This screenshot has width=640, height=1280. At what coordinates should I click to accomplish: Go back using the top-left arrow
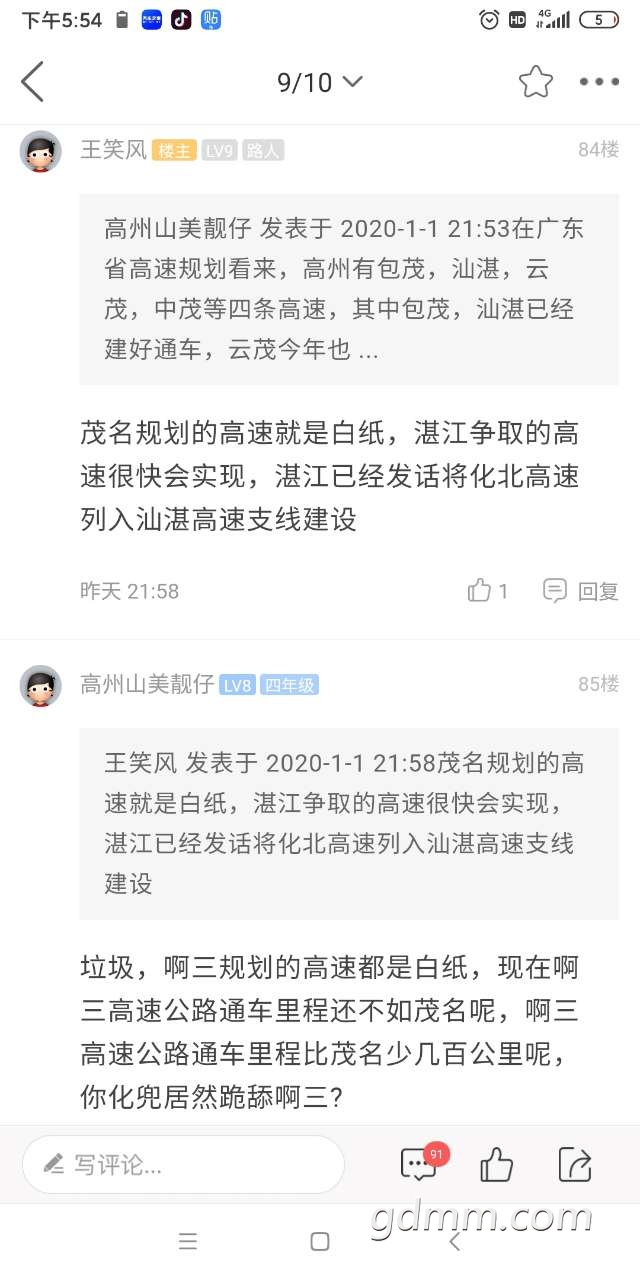tap(33, 82)
